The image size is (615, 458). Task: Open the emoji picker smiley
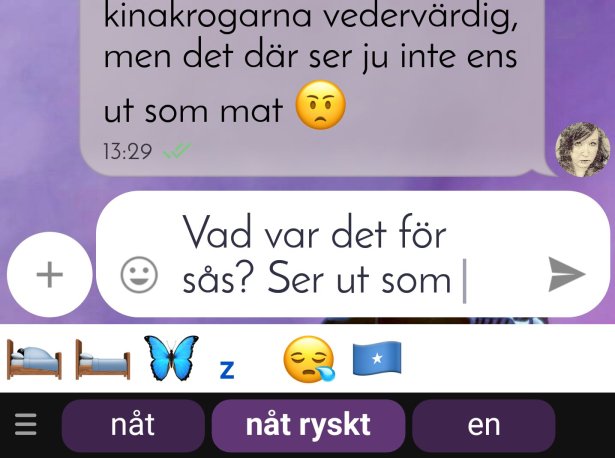[139, 275]
